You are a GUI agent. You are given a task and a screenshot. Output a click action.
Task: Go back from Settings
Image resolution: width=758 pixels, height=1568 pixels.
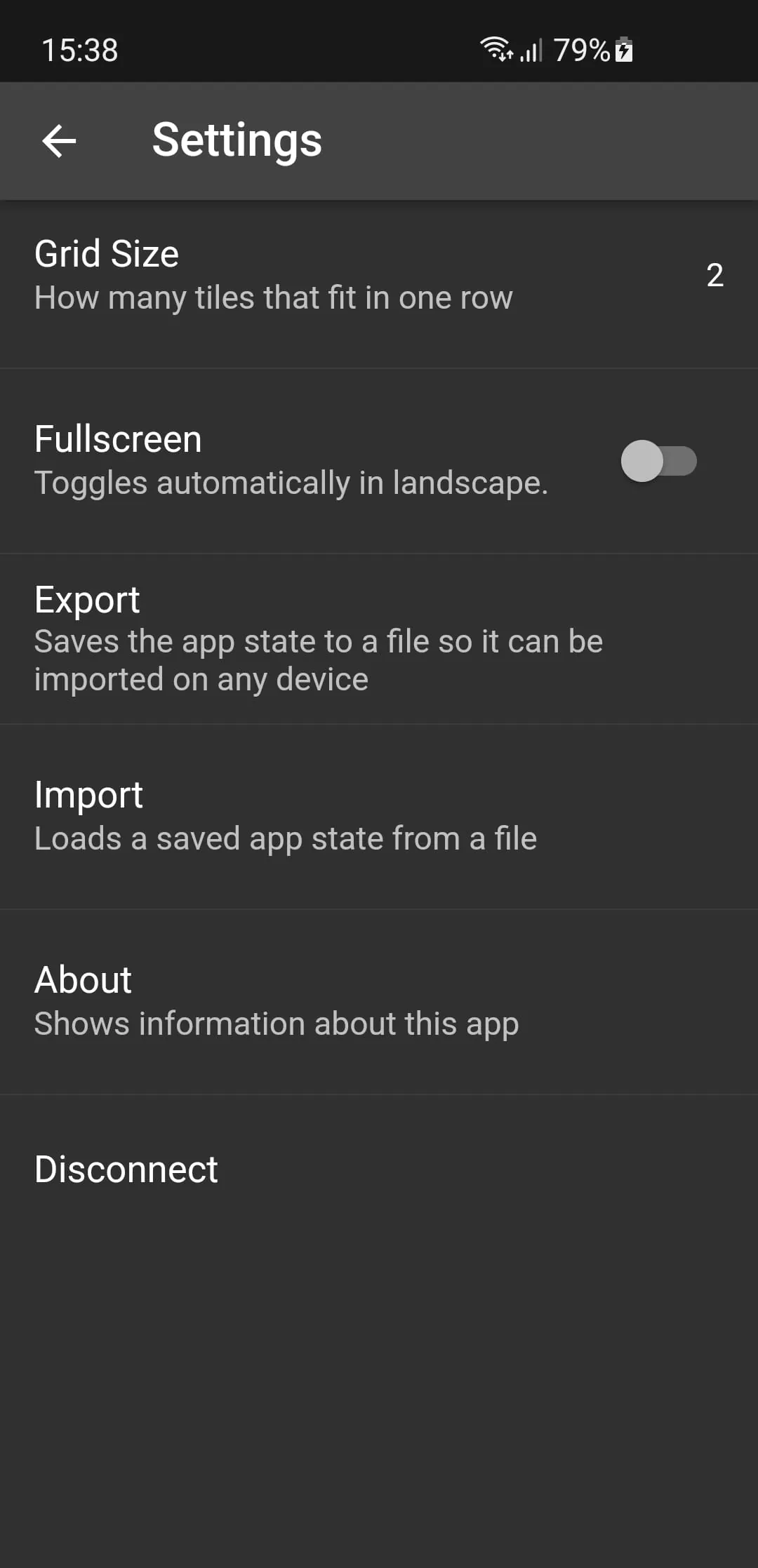point(59,140)
